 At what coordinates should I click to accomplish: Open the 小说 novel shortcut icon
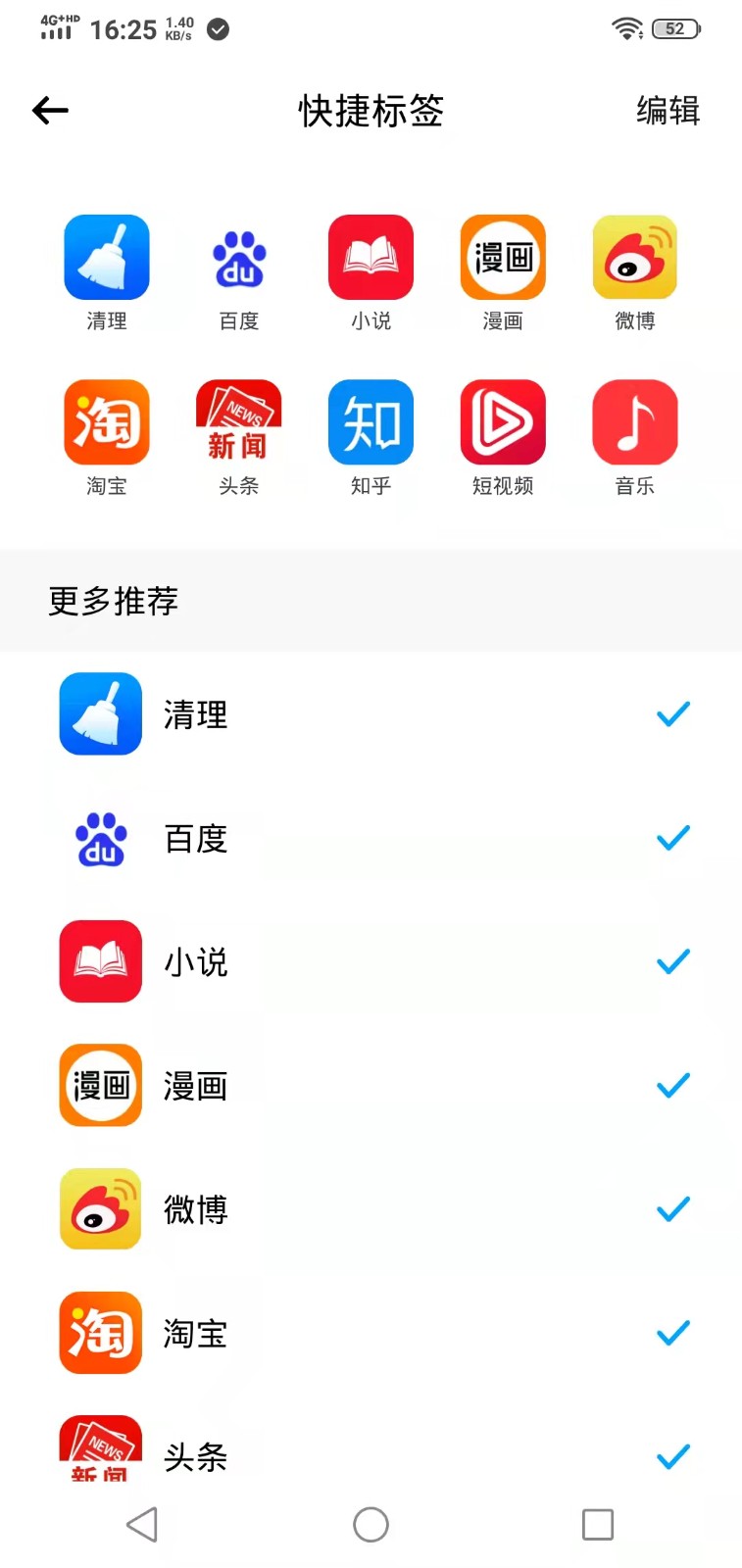371,258
